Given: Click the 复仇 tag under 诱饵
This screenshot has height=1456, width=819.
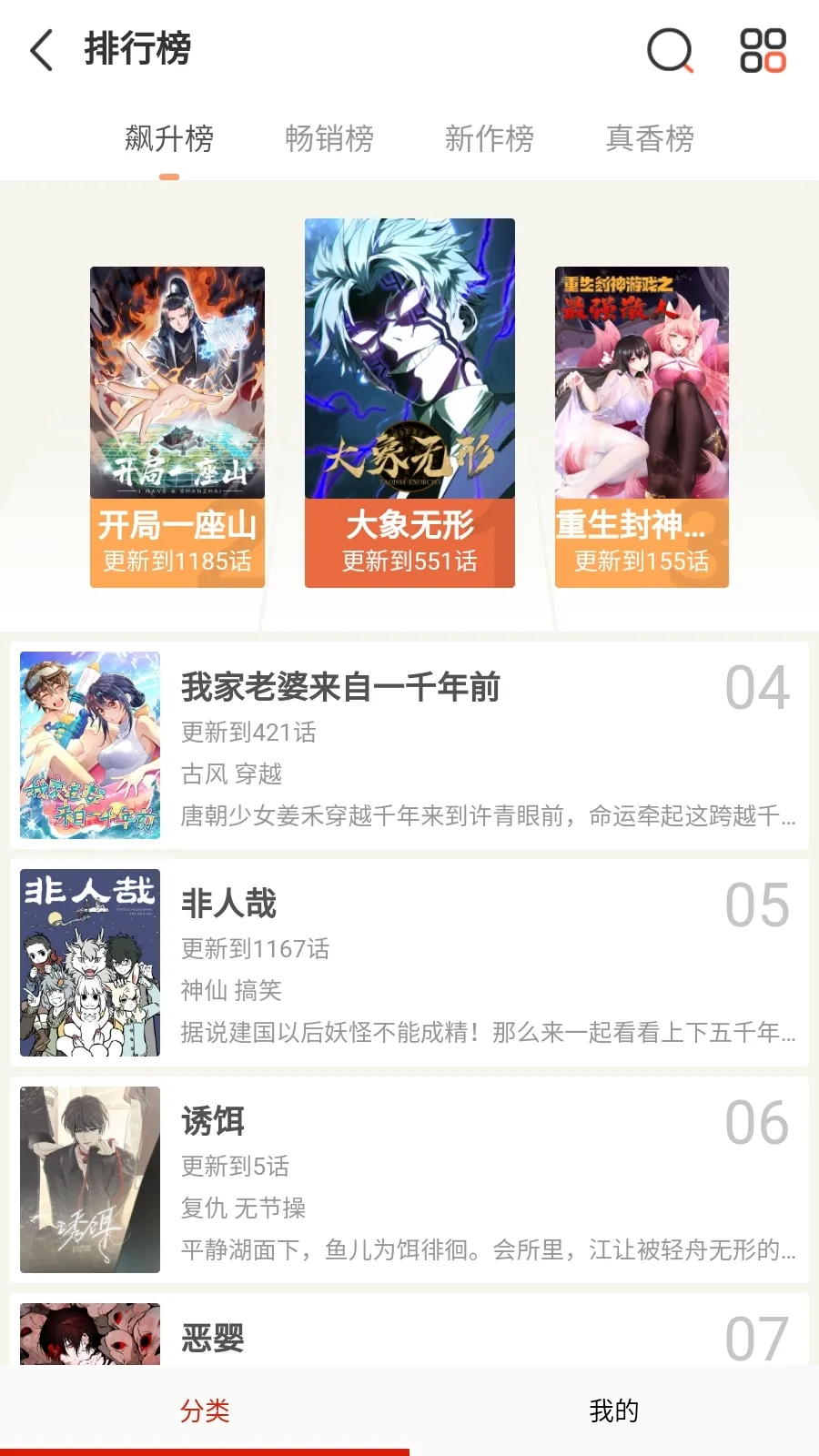Looking at the screenshot, I should [x=199, y=1209].
